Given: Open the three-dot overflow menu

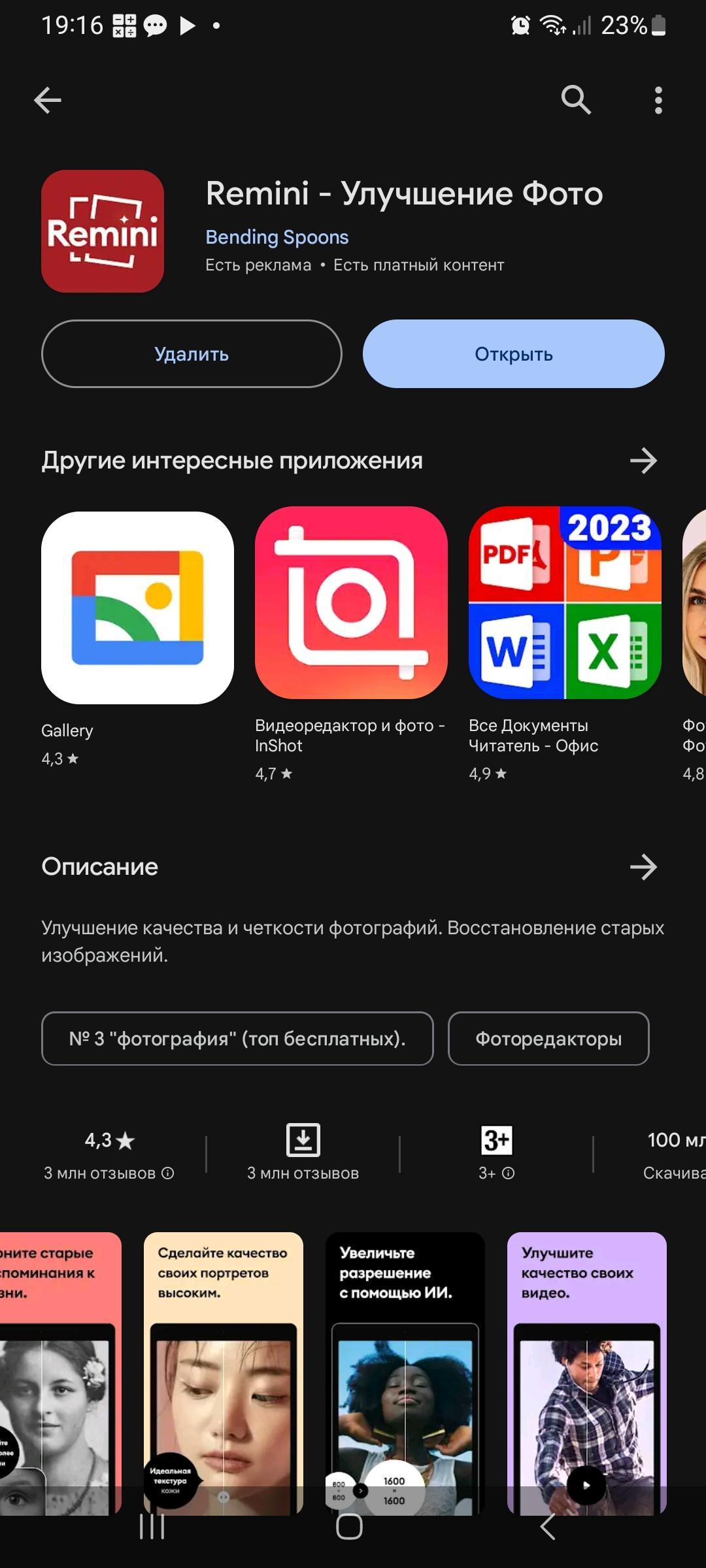Looking at the screenshot, I should pos(658,100).
